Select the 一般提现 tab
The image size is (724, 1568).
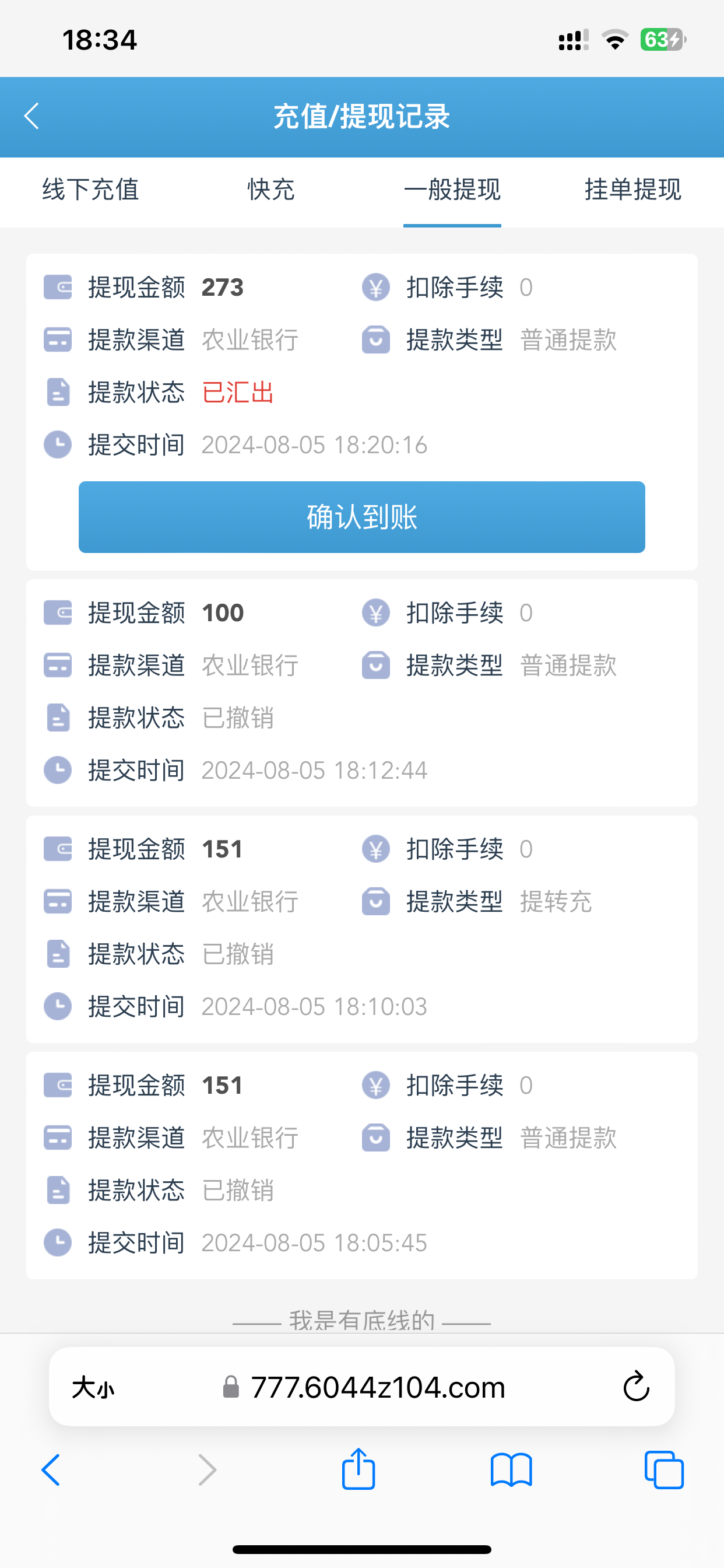tap(452, 190)
